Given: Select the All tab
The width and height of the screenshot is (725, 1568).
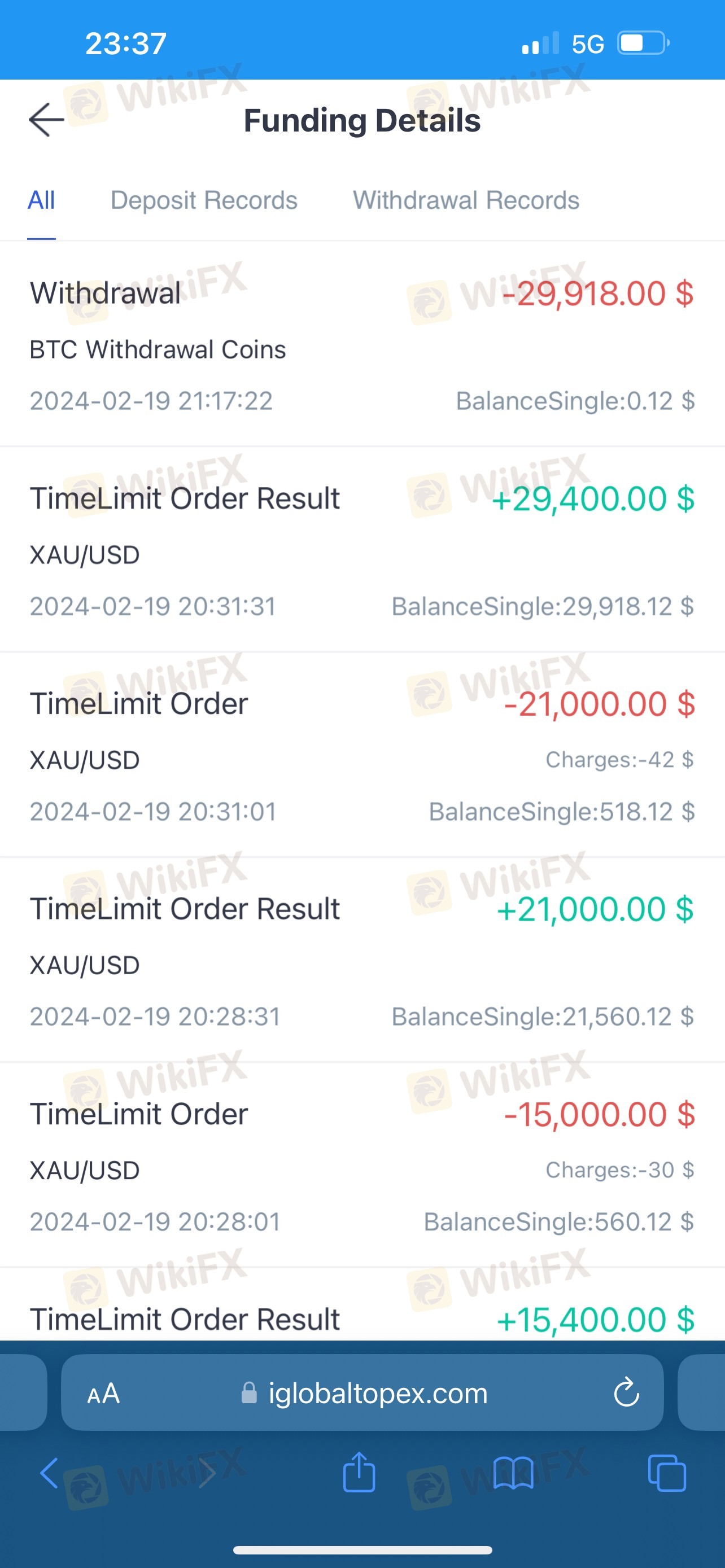Looking at the screenshot, I should [41, 200].
